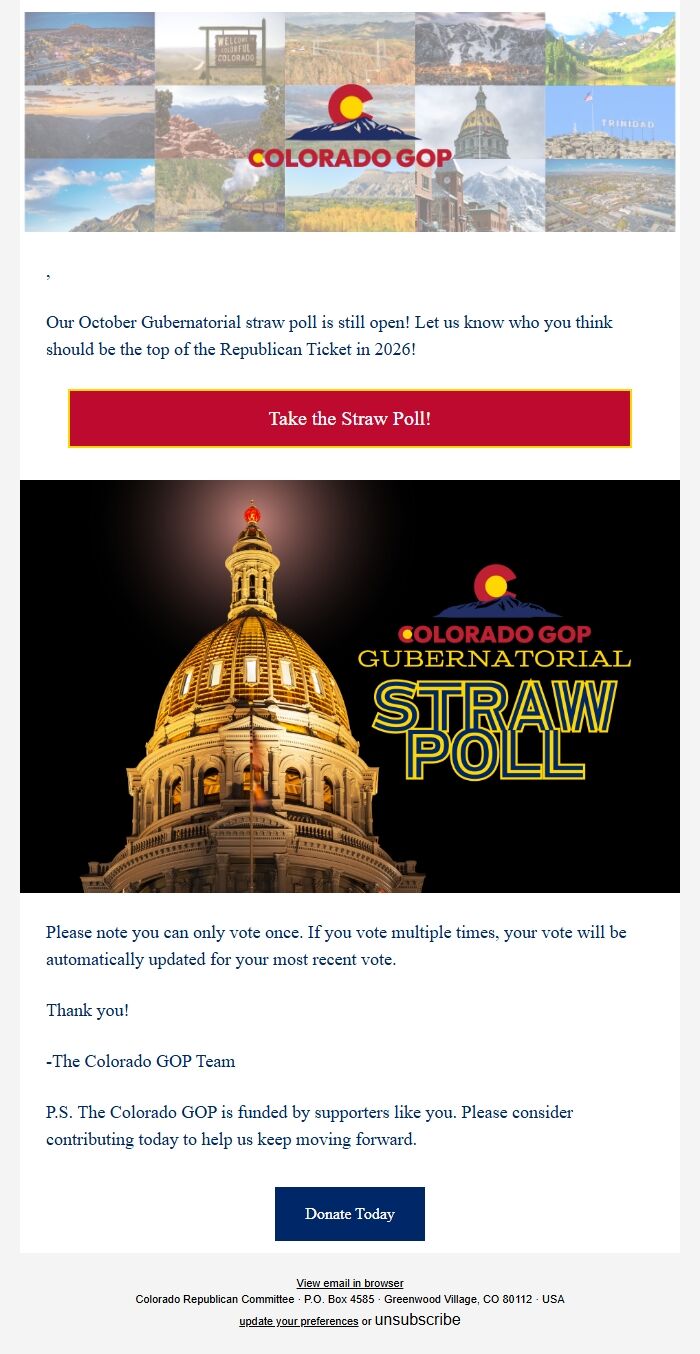Tap the Donate Today button
This screenshot has height=1354, width=700.
coord(349,1214)
